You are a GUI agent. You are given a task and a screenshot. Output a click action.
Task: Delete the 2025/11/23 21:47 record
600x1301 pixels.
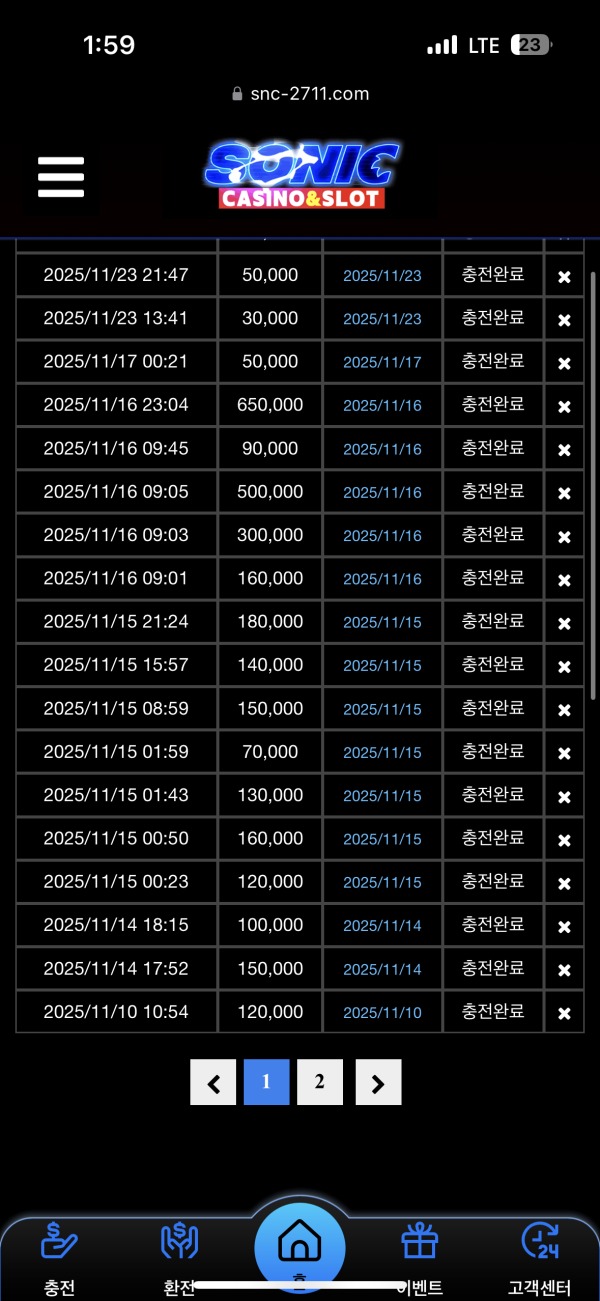click(x=564, y=276)
